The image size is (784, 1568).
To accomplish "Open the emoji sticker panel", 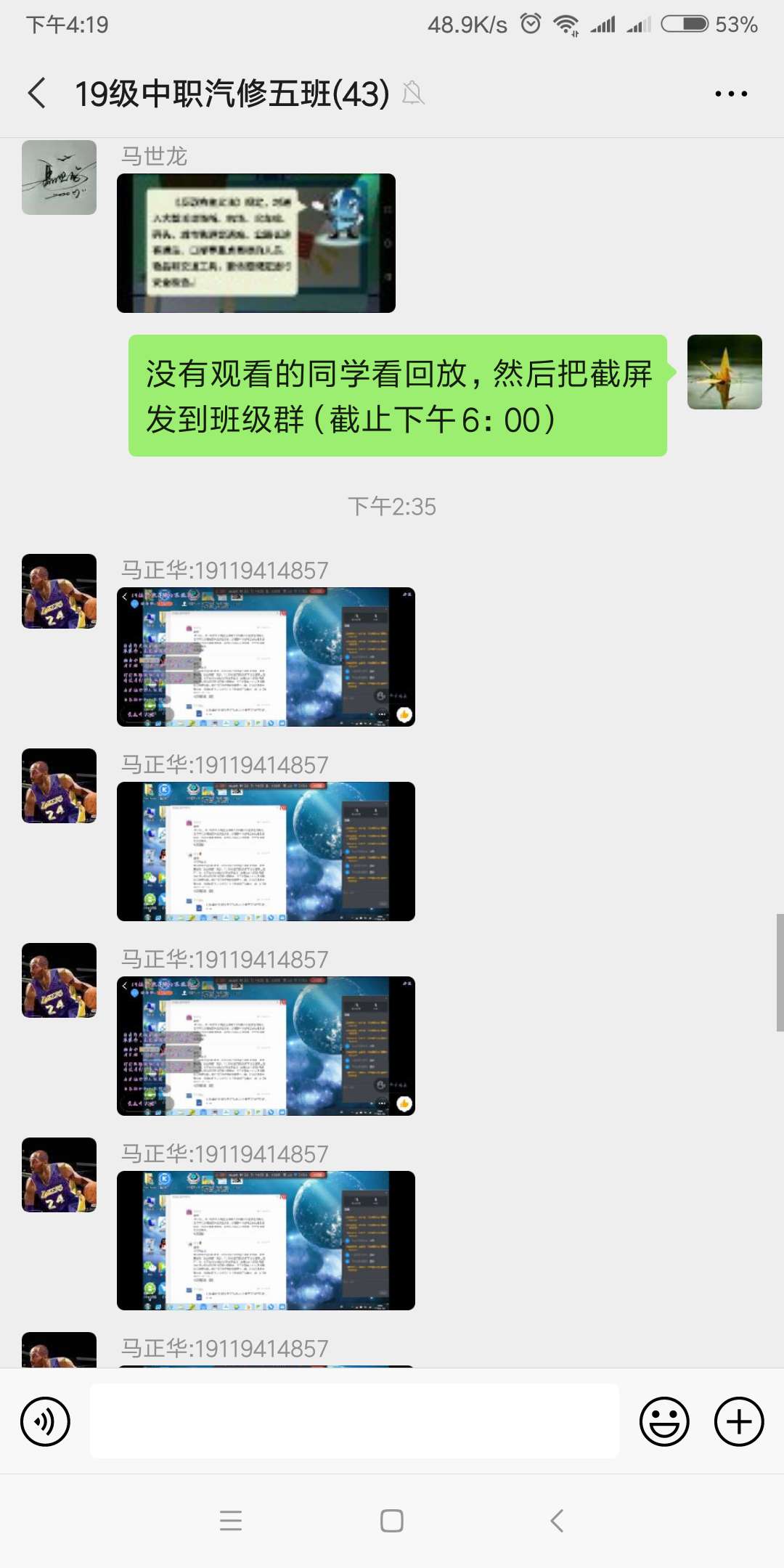I will [663, 1421].
